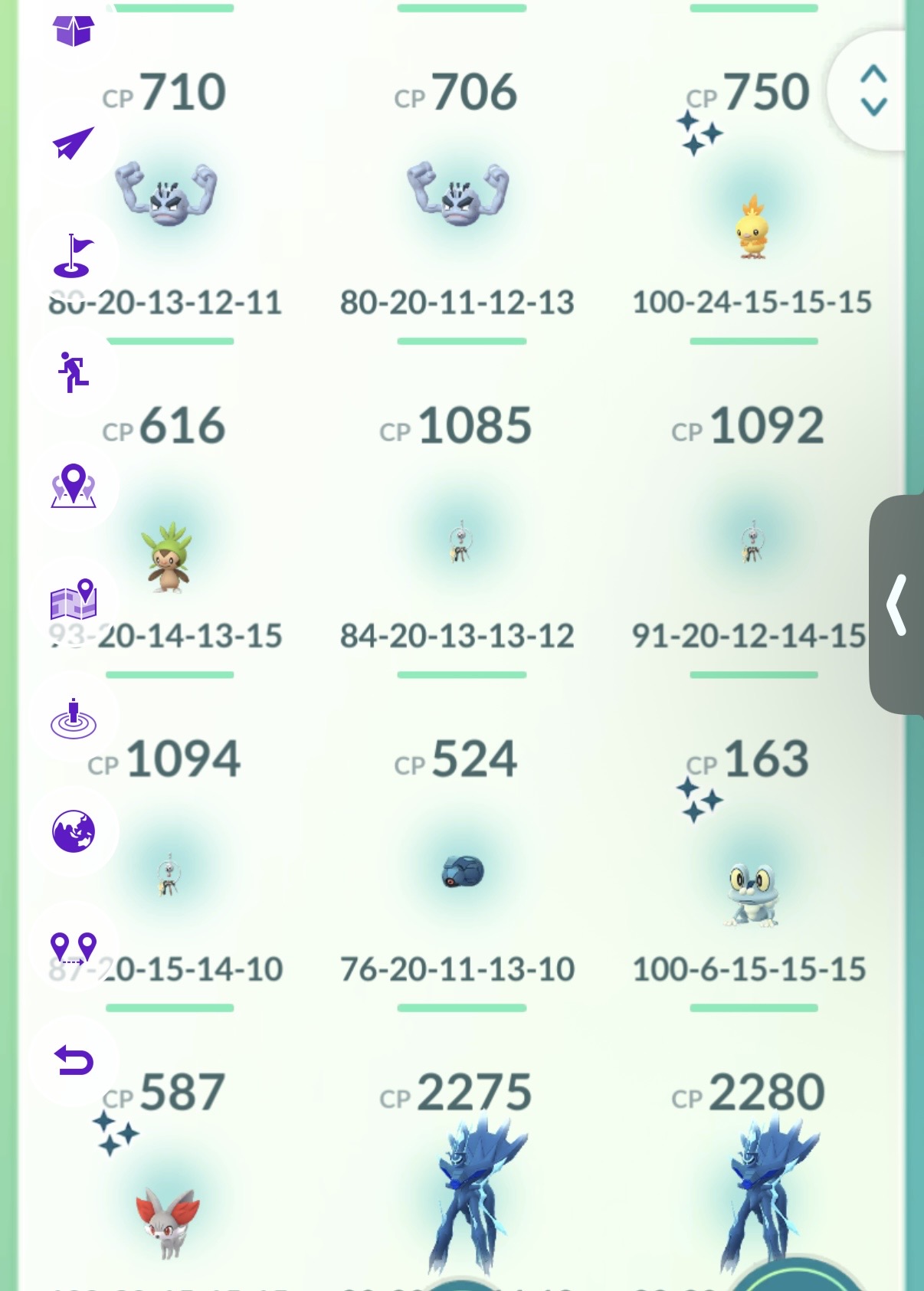This screenshot has height=1291, width=924.
Task: Open the golf flag icon in sidebar
Action: click(73, 256)
